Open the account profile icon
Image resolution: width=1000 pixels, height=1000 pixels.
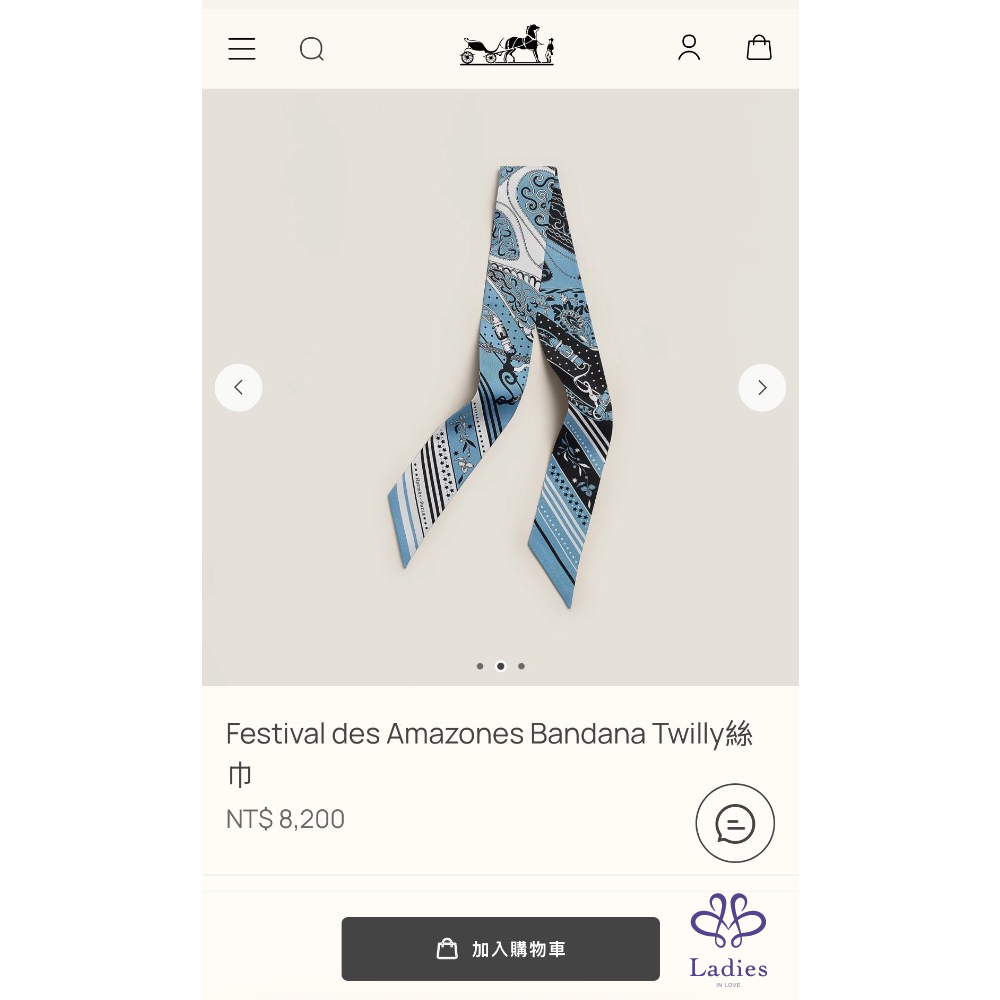click(689, 48)
